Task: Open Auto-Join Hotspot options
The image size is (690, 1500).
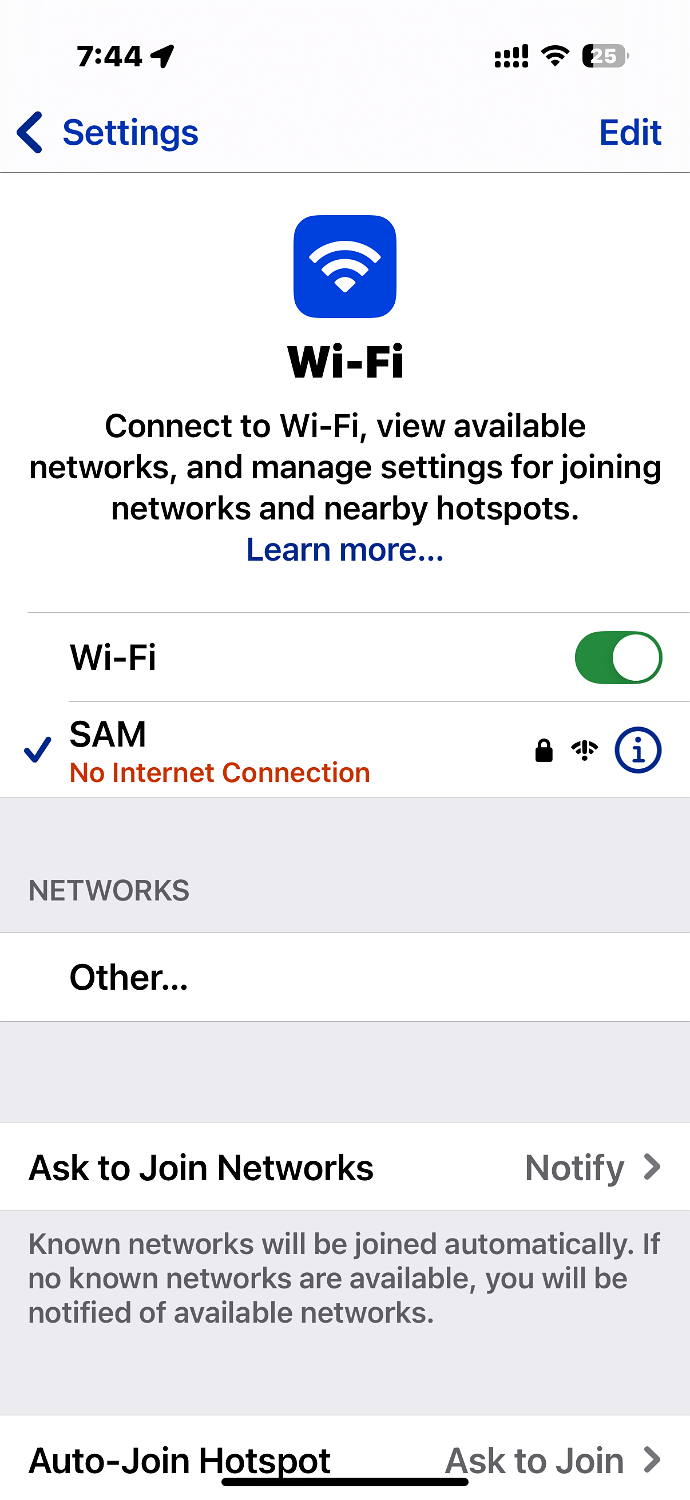Action: click(345, 1459)
